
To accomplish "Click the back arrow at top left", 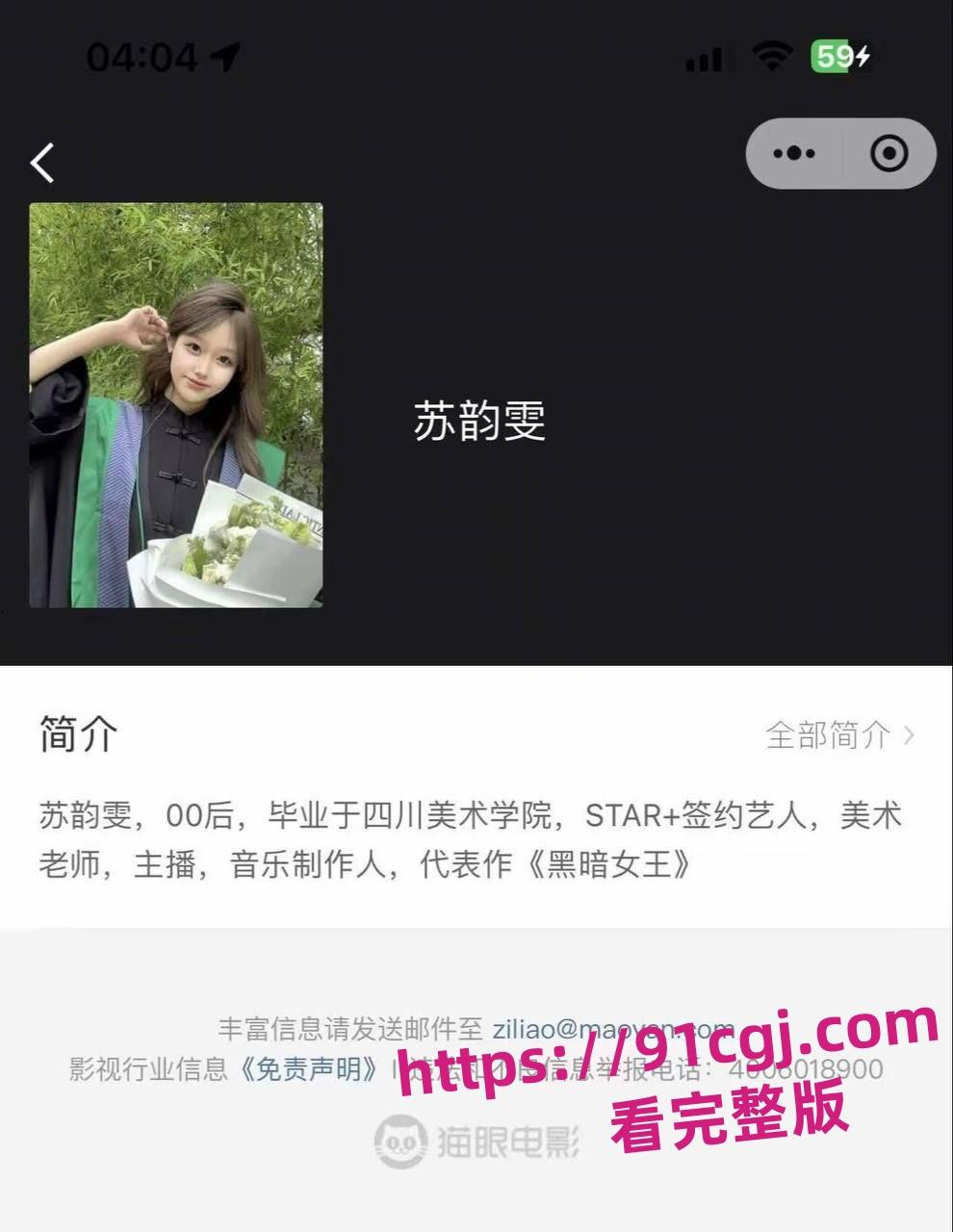I will click(42, 162).
